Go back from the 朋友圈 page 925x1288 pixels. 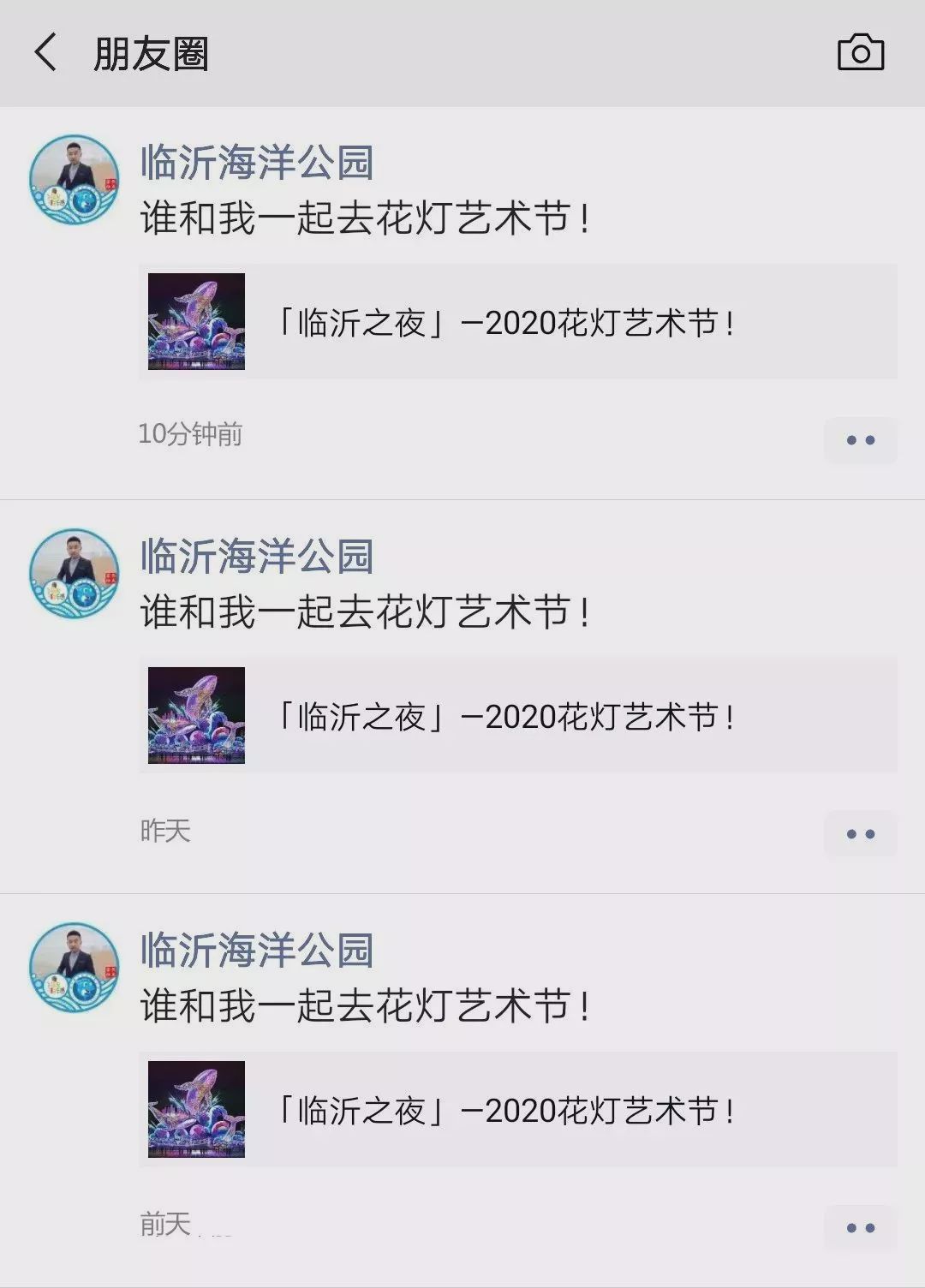point(46,53)
